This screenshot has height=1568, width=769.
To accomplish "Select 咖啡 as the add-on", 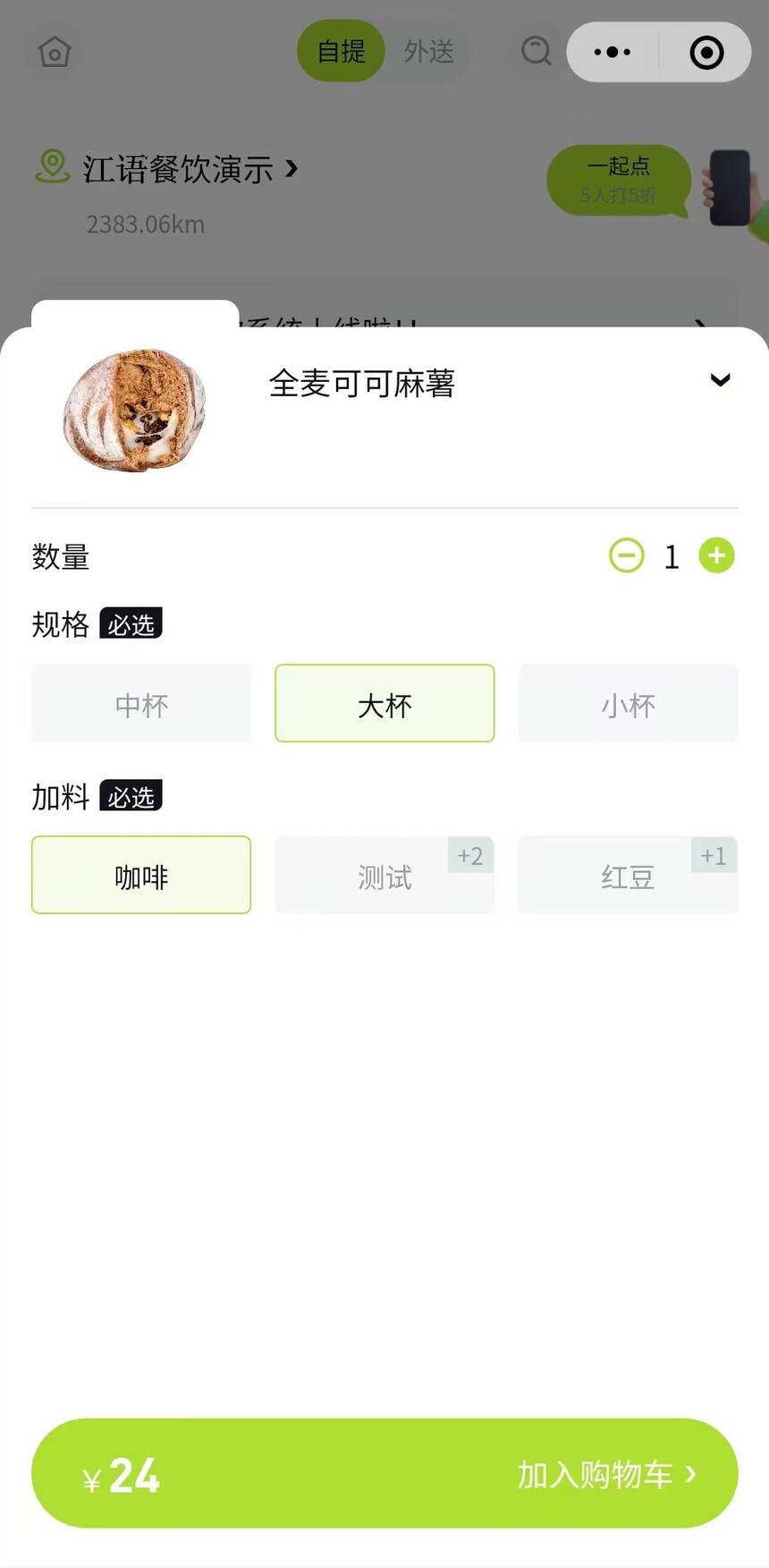I will pyautogui.click(x=141, y=876).
